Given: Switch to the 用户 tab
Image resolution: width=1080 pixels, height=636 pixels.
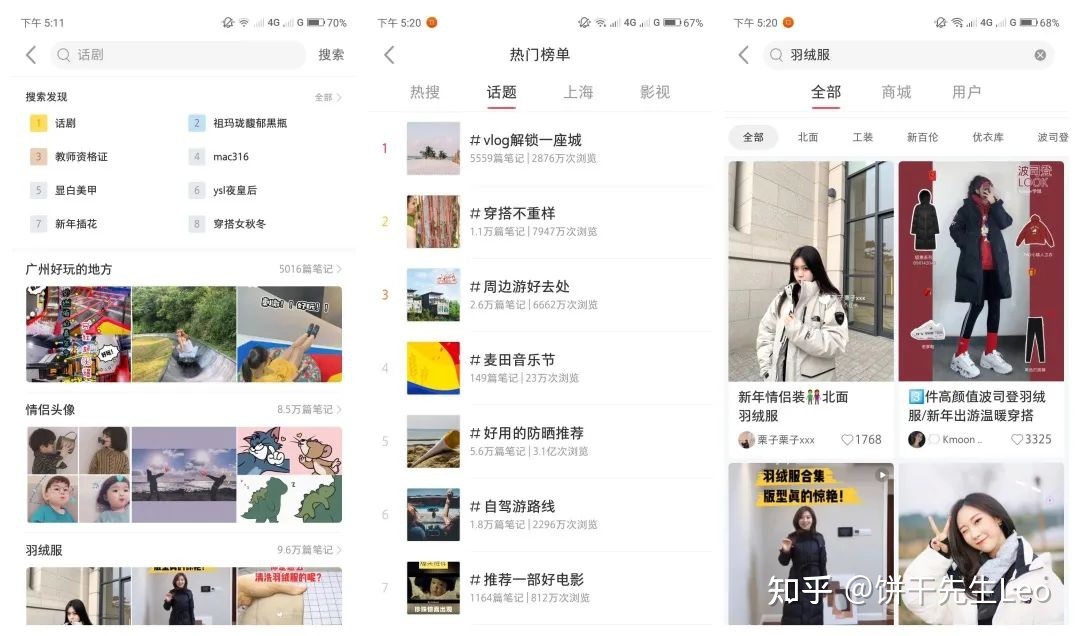Looking at the screenshot, I should (x=966, y=92).
